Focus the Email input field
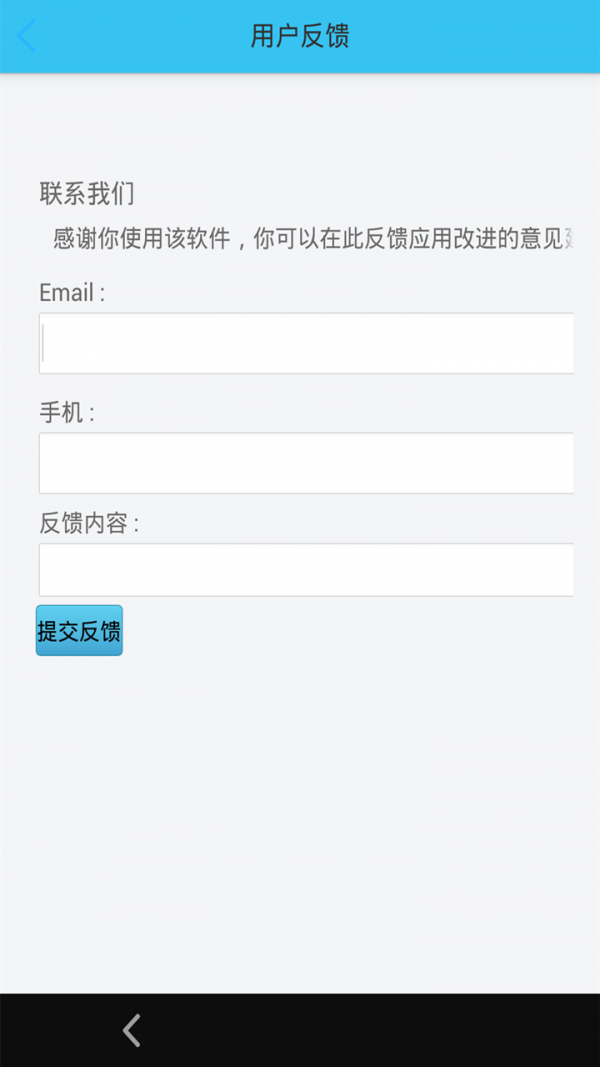The height and width of the screenshot is (1067, 600). click(306, 343)
